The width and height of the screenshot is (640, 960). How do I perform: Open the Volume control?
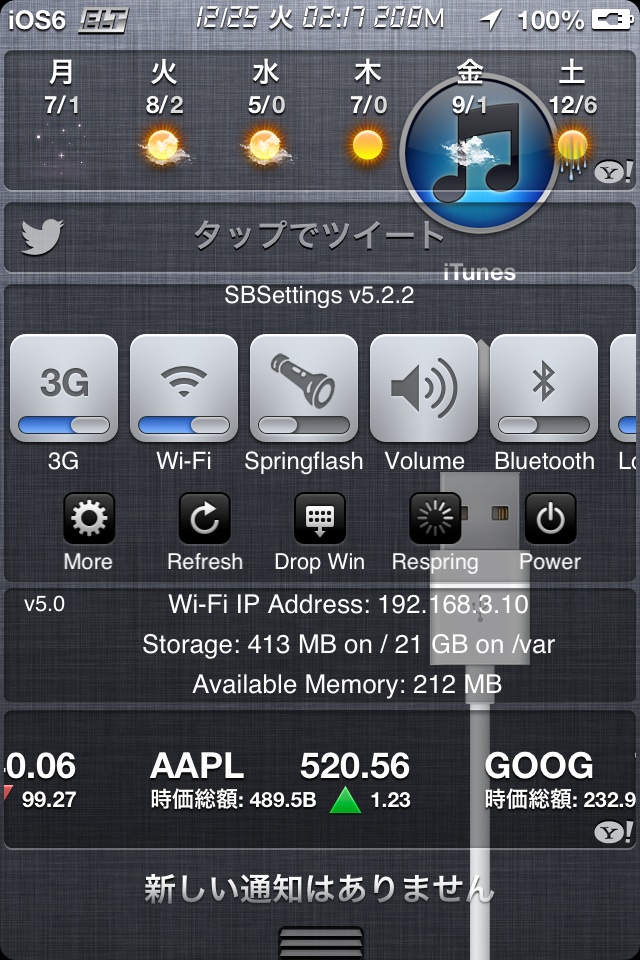click(424, 390)
